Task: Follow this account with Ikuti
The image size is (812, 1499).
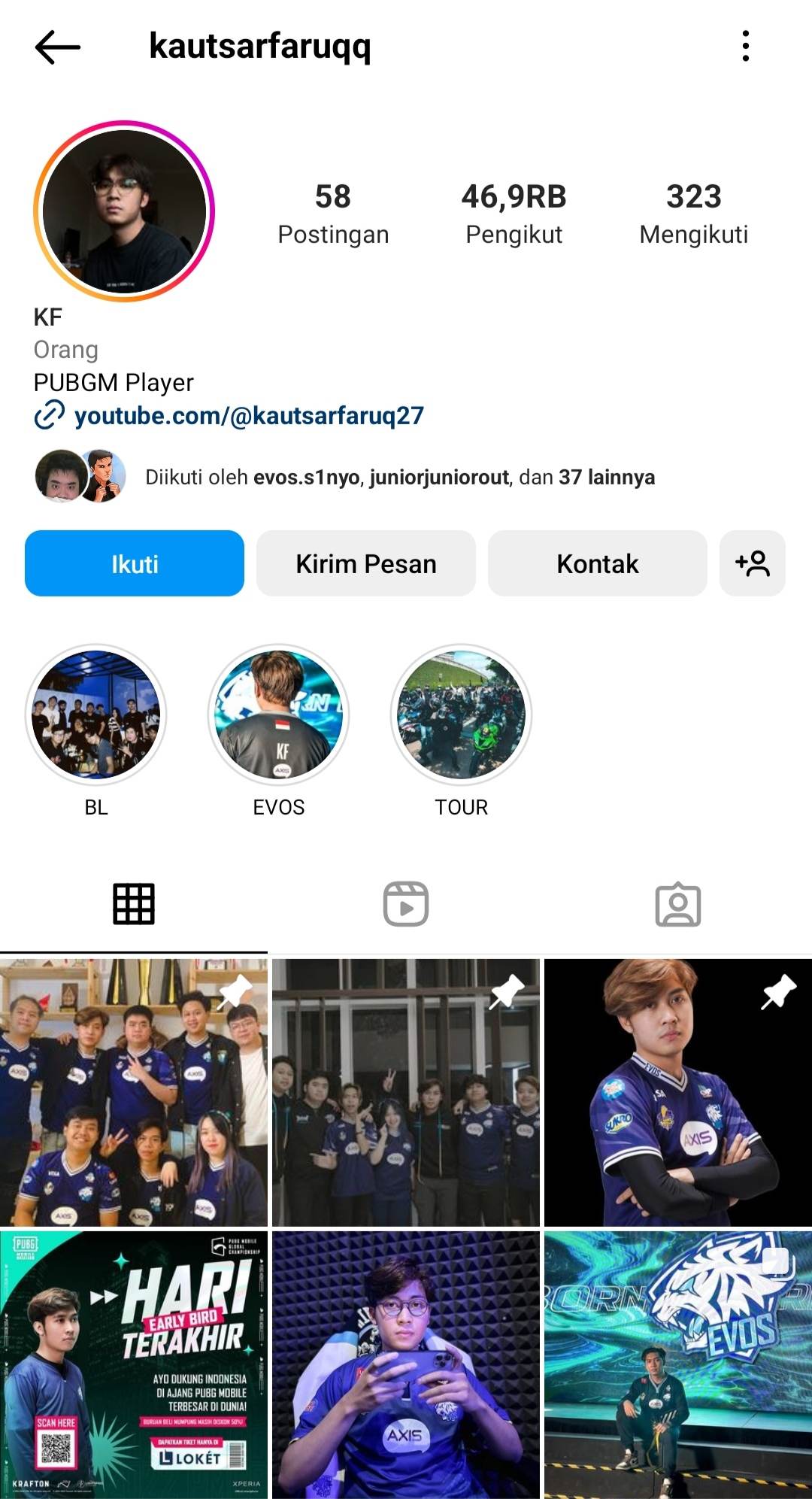Action: 135,563
